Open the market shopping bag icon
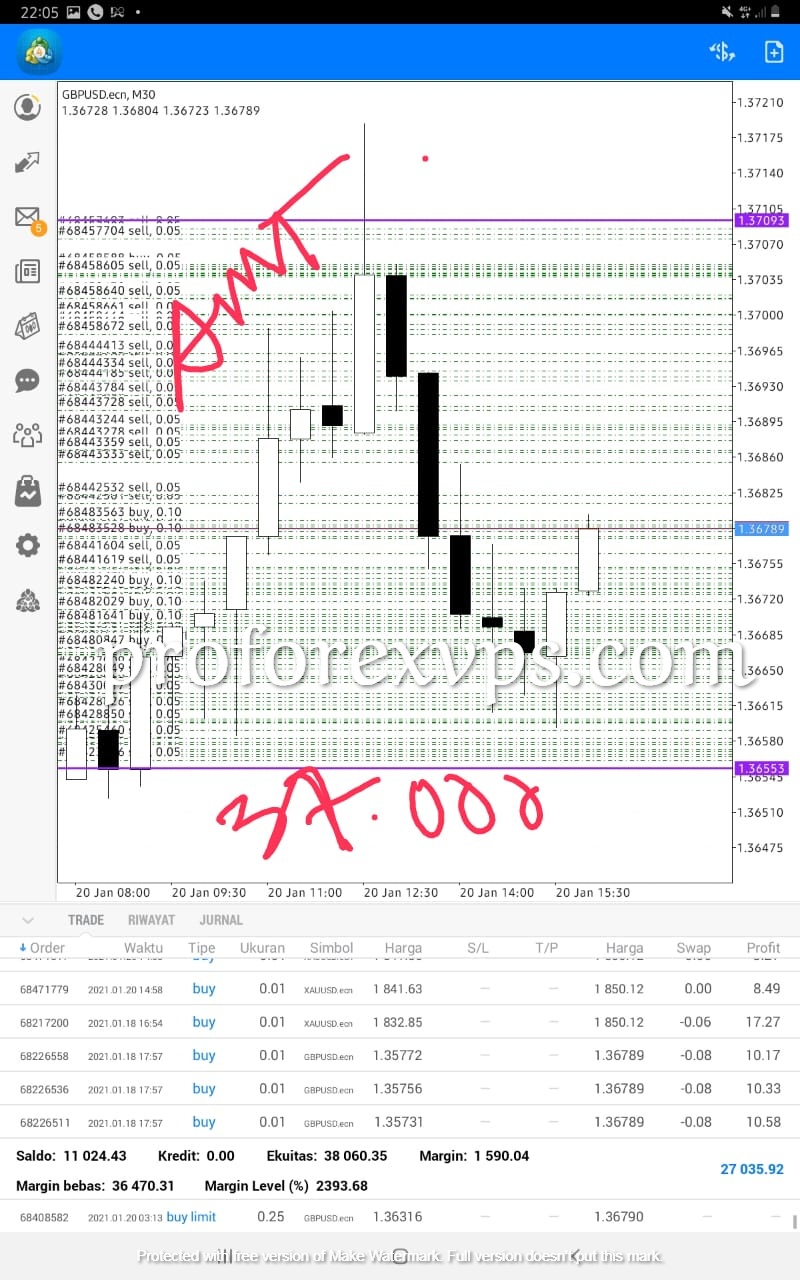This screenshot has width=800, height=1280. [x=28, y=490]
